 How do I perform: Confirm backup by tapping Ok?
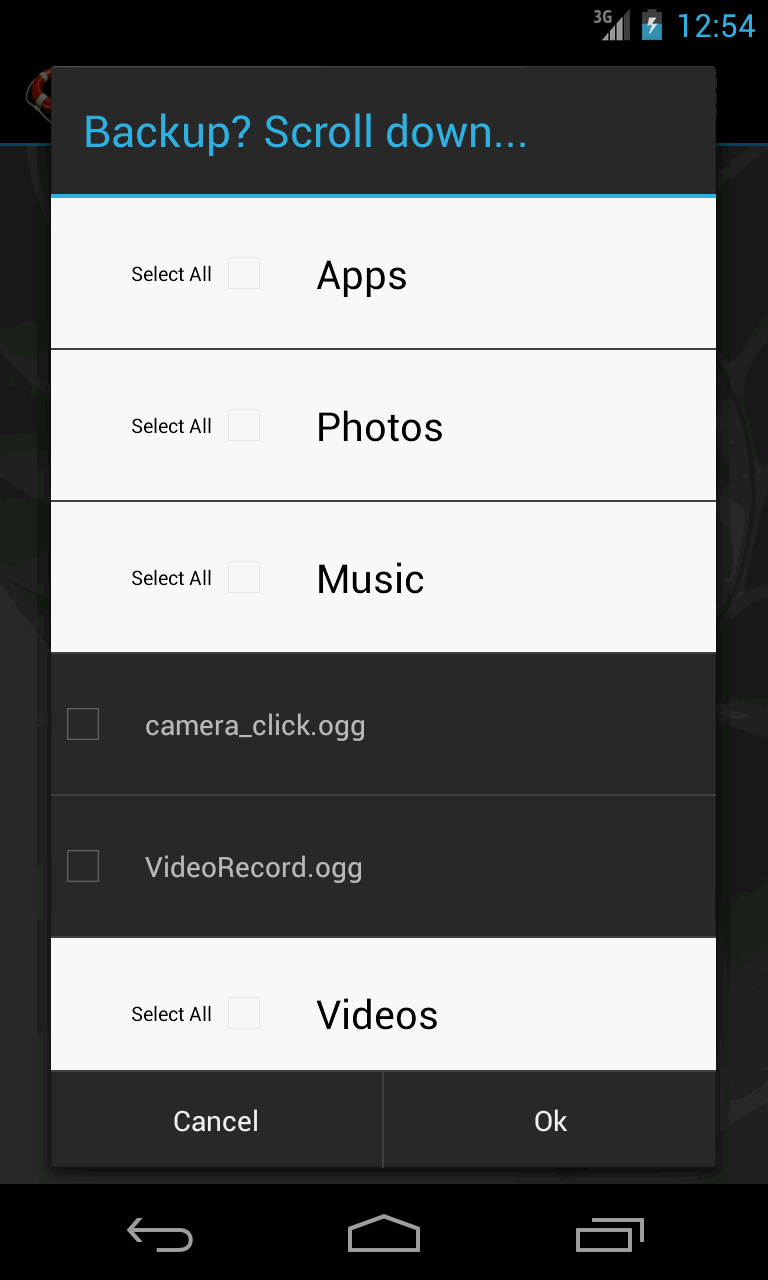click(x=550, y=1120)
